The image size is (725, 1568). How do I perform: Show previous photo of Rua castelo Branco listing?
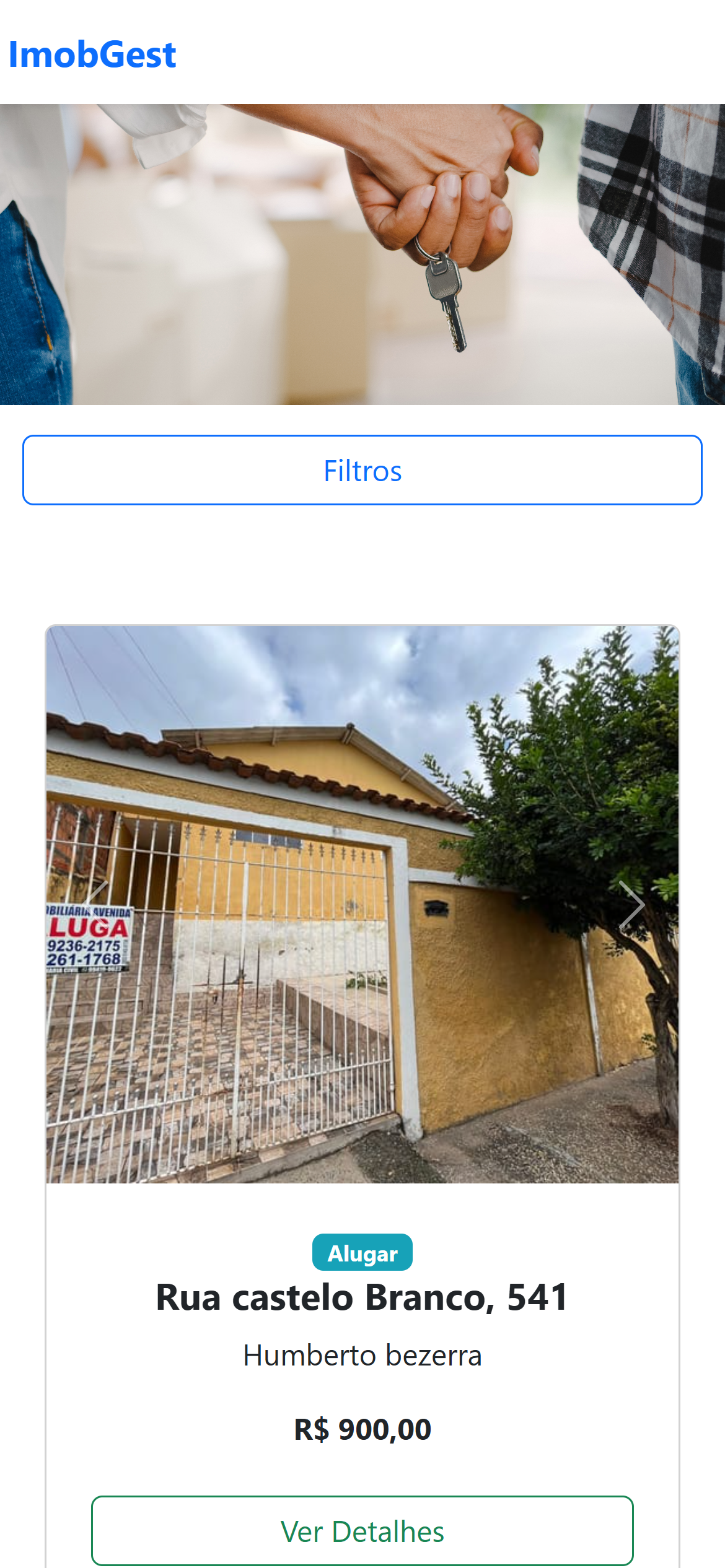tap(94, 905)
